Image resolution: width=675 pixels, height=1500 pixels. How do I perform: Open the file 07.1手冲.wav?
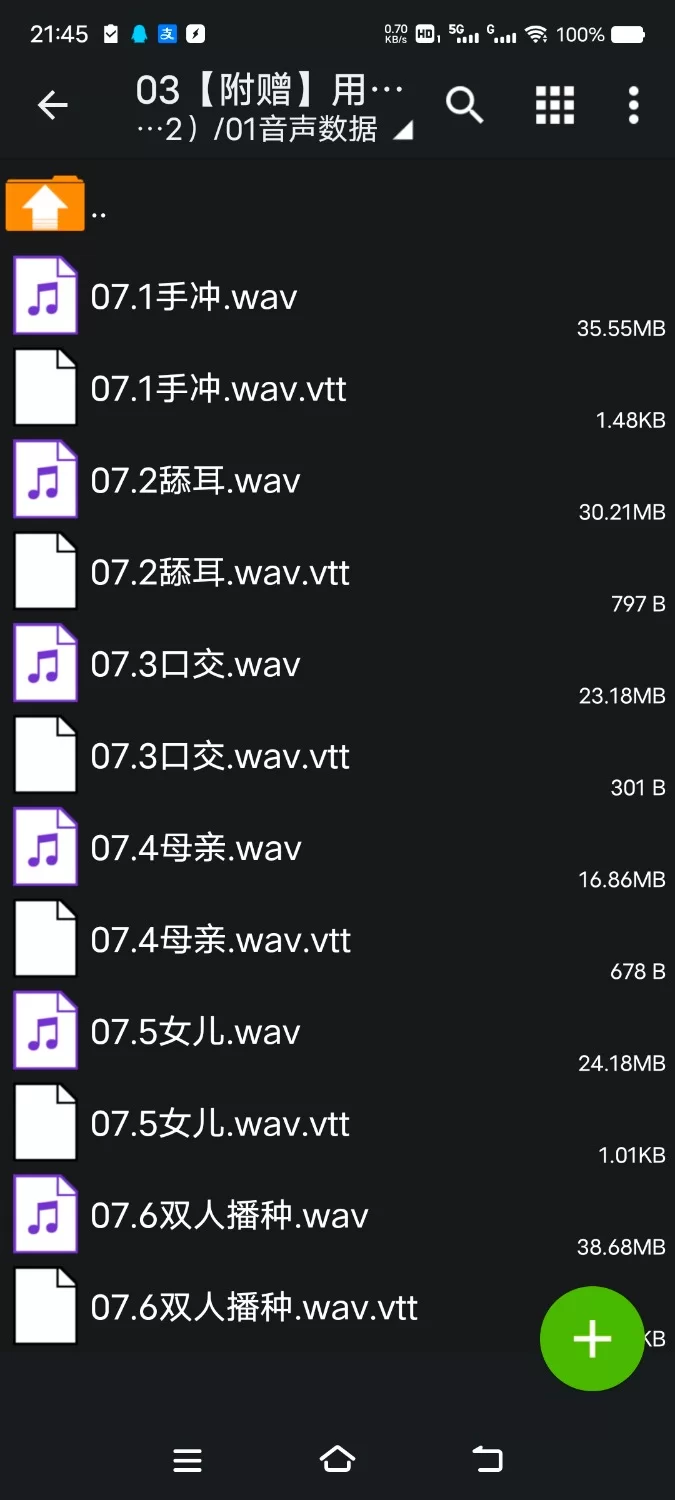click(x=194, y=297)
